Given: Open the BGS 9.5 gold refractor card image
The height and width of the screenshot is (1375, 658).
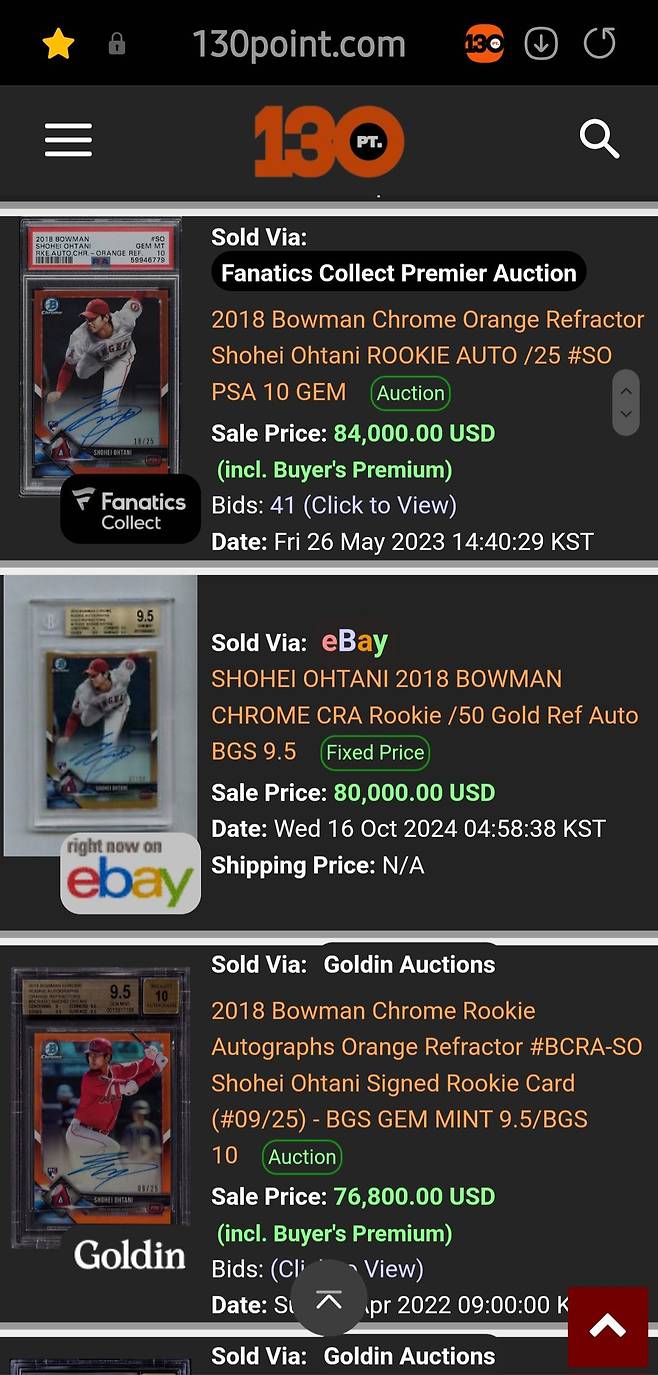Looking at the screenshot, I should pyautogui.click(x=100, y=715).
